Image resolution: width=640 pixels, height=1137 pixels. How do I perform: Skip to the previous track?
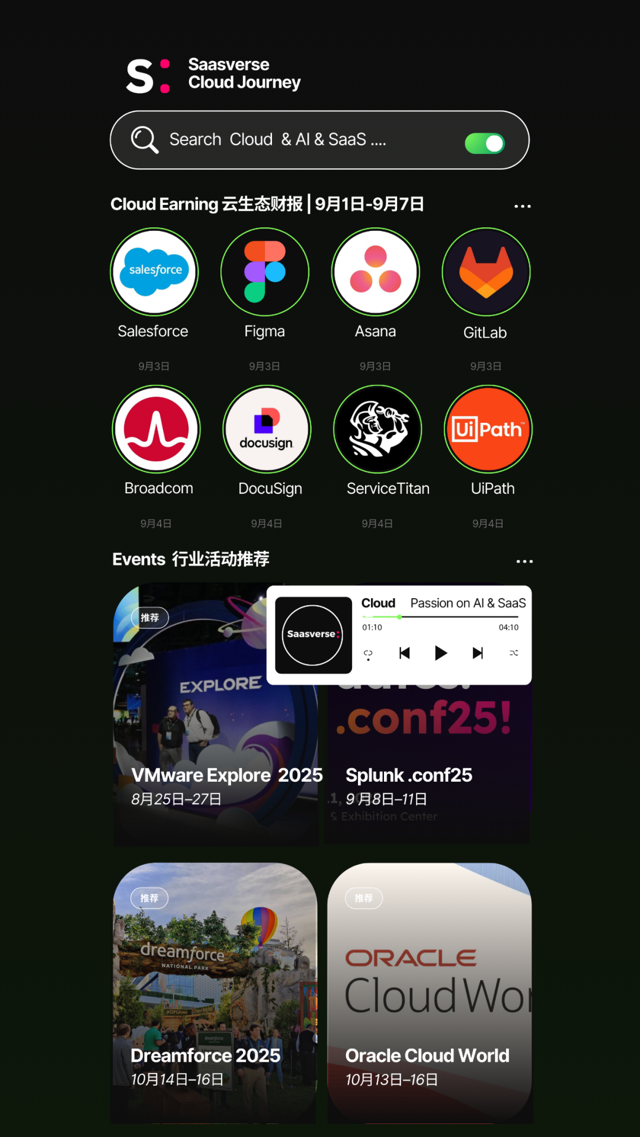(404, 653)
